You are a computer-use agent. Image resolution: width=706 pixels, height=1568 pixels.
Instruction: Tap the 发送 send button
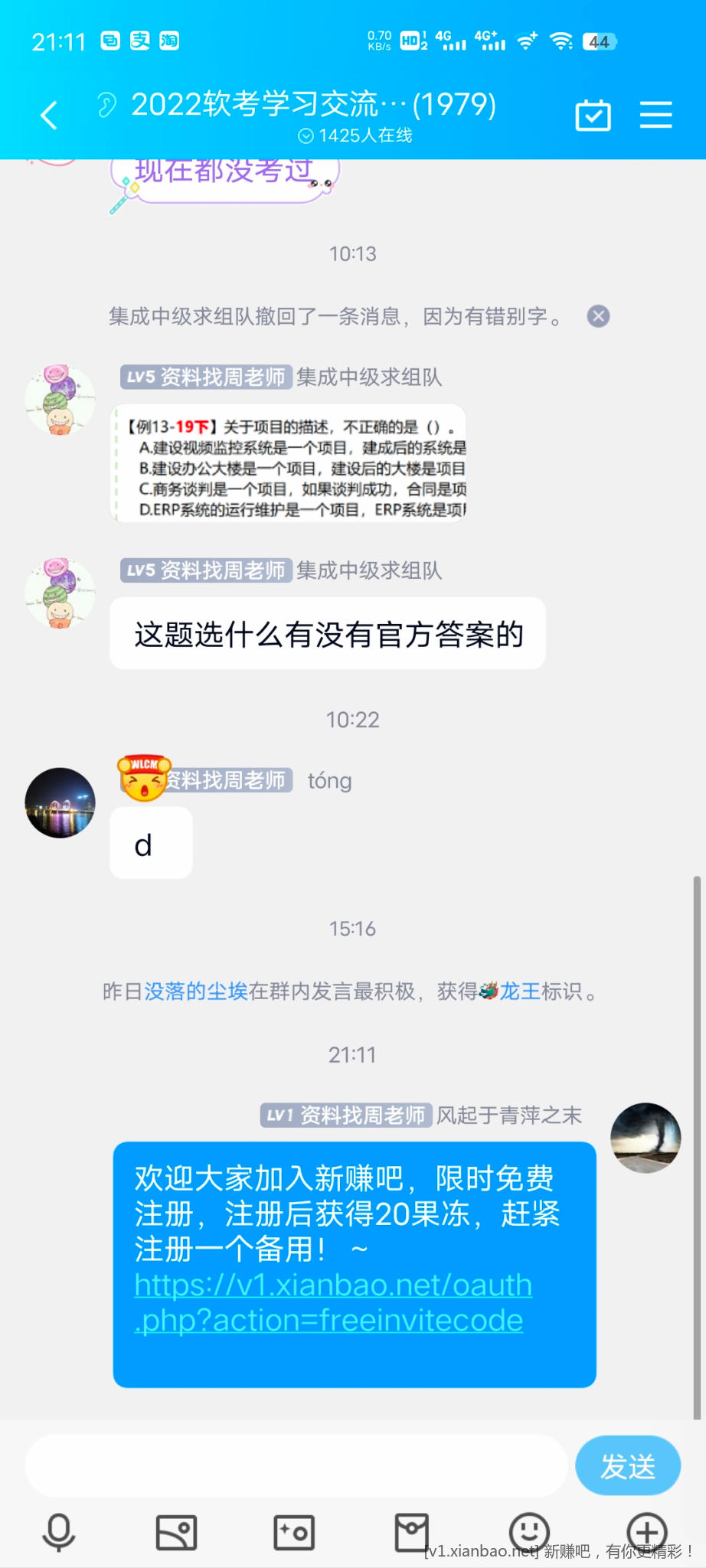[627, 1465]
